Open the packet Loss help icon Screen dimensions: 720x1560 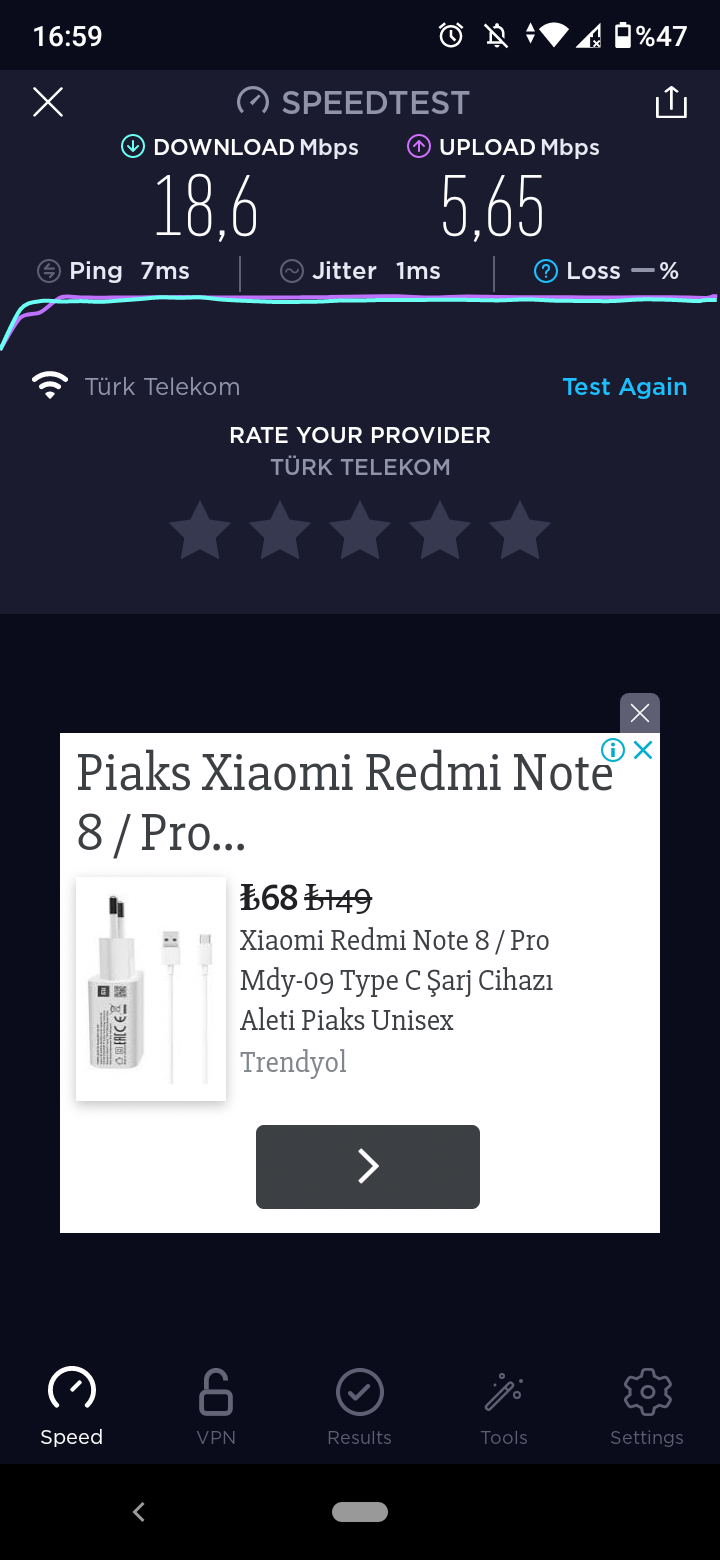545,271
